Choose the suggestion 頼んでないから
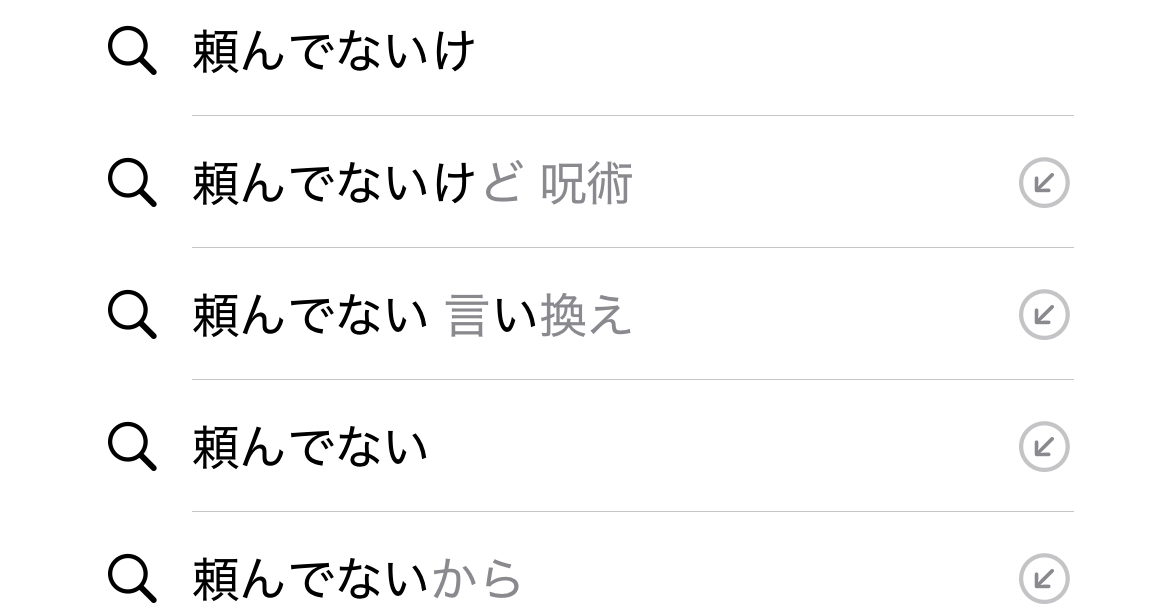Viewport: 1170px width, 615px height. [x=357, y=579]
